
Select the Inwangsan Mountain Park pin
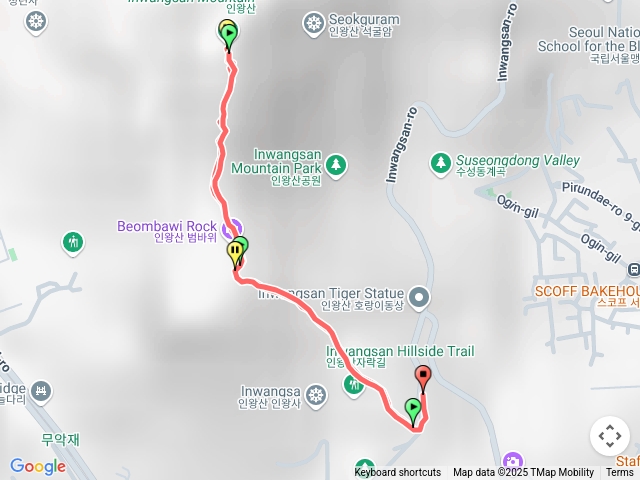click(336, 163)
